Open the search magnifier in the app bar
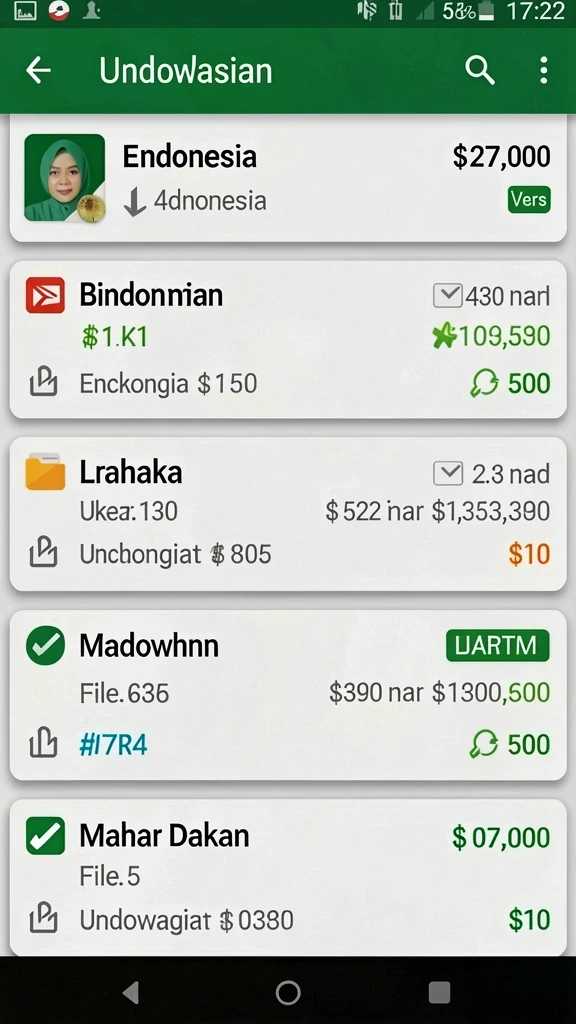 pyautogui.click(x=480, y=70)
